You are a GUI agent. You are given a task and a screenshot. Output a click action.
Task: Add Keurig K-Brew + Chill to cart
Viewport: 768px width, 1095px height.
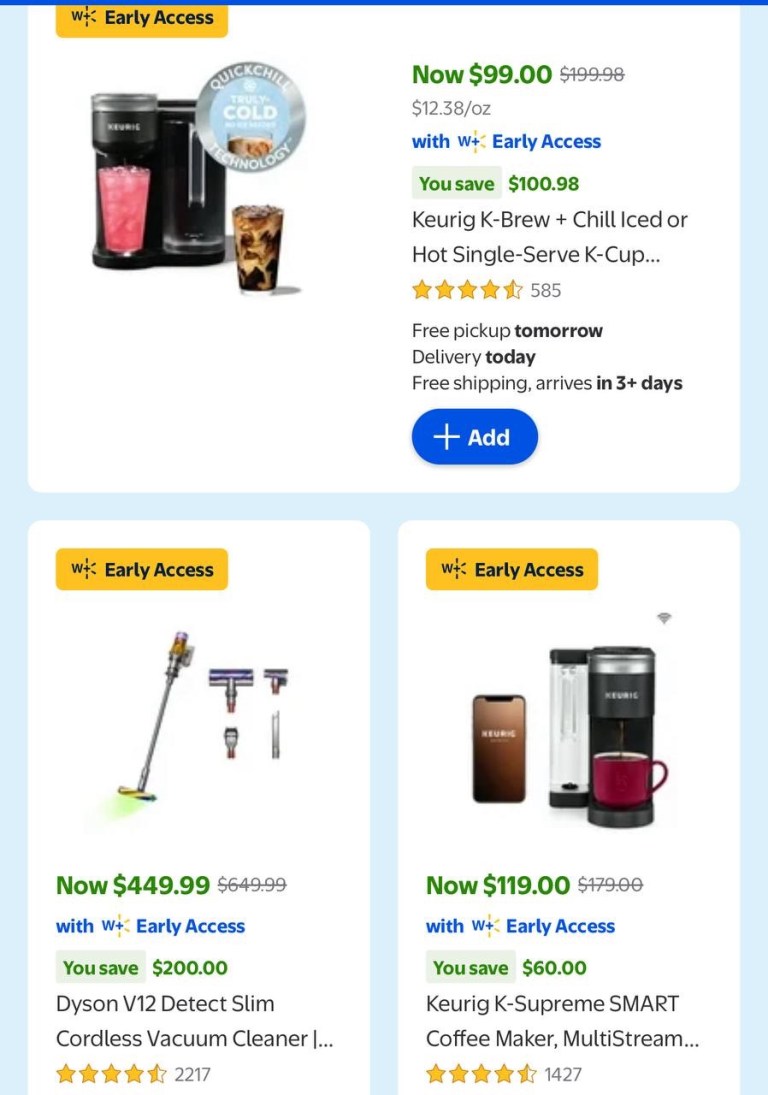[474, 437]
